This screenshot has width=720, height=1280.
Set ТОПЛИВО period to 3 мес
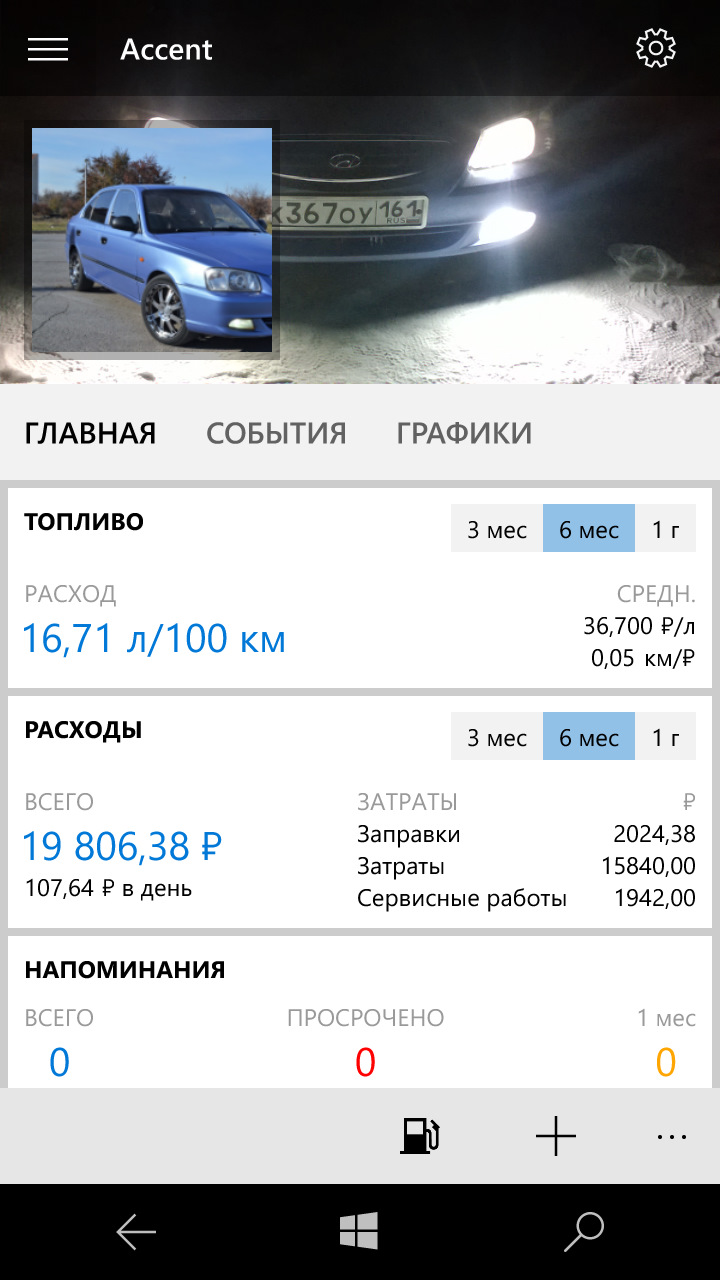[x=497, y=529]
